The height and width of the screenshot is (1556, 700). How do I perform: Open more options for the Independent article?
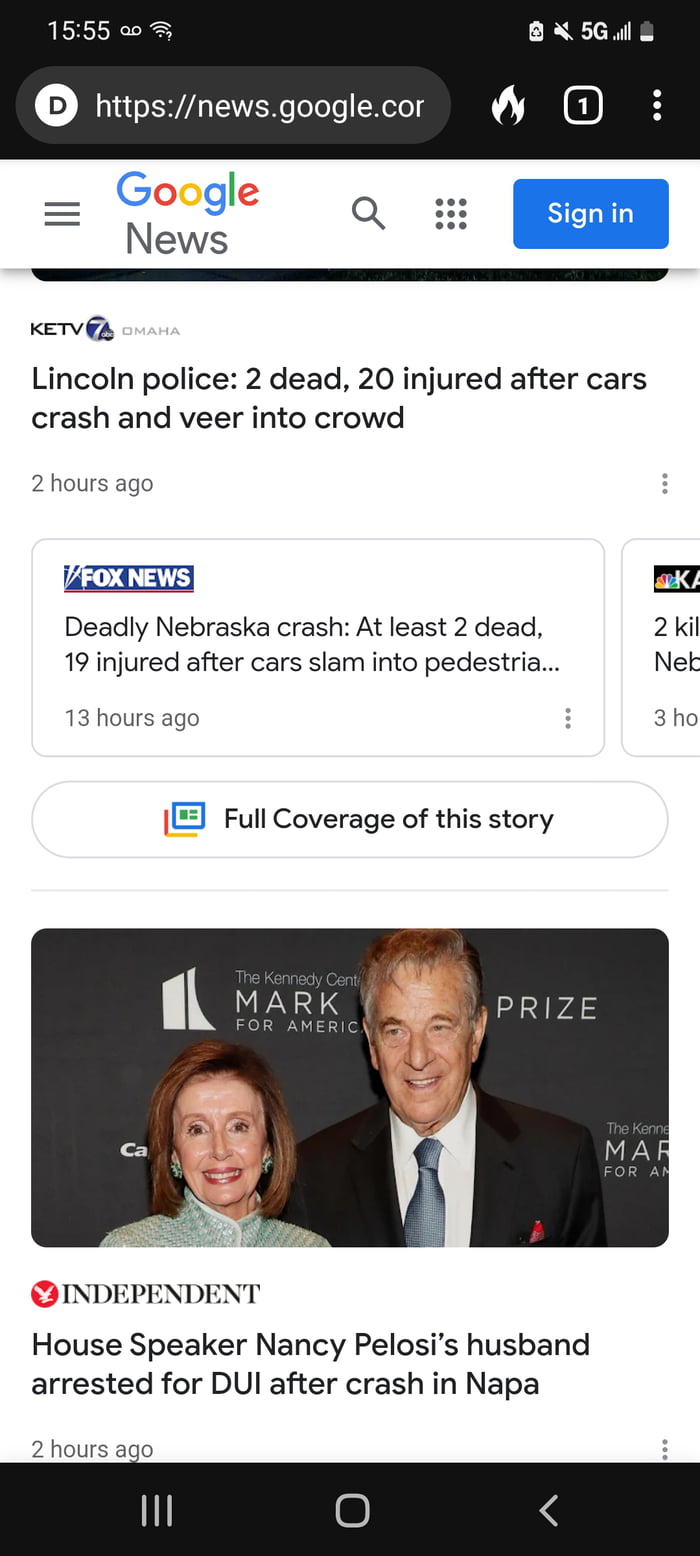pos(664,1449)
